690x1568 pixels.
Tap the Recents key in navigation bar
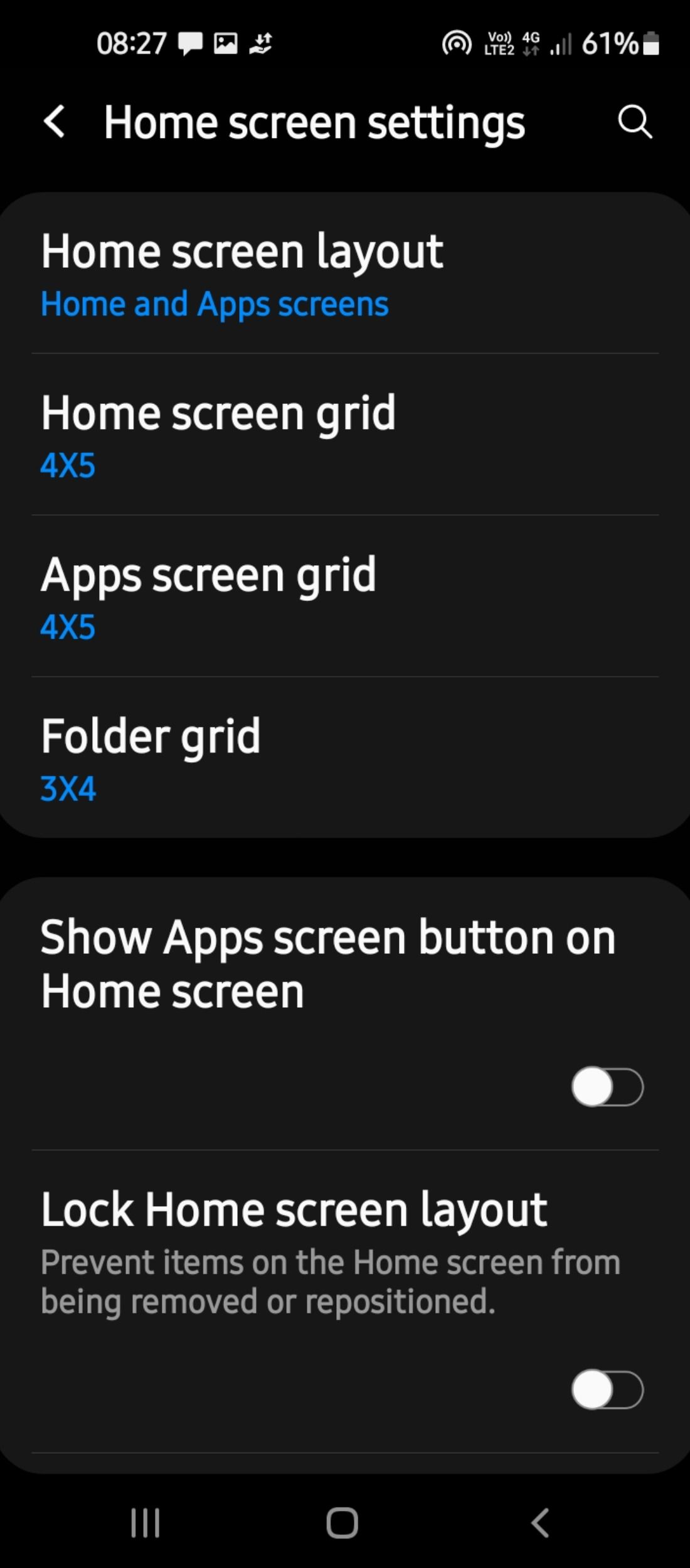pos(146,1521)
